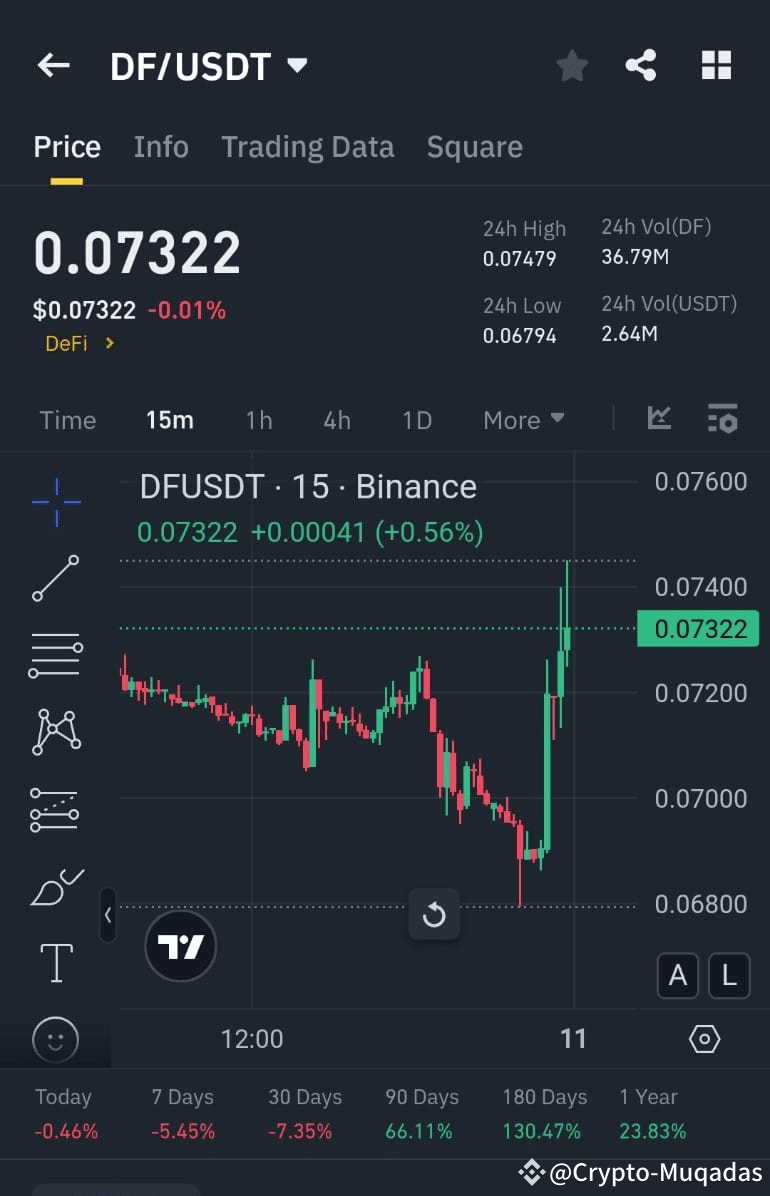Viewport: 770px width, 1196px height.
Task: Open chart settings from the toolbar icon
Action: [x=722, y=419]
